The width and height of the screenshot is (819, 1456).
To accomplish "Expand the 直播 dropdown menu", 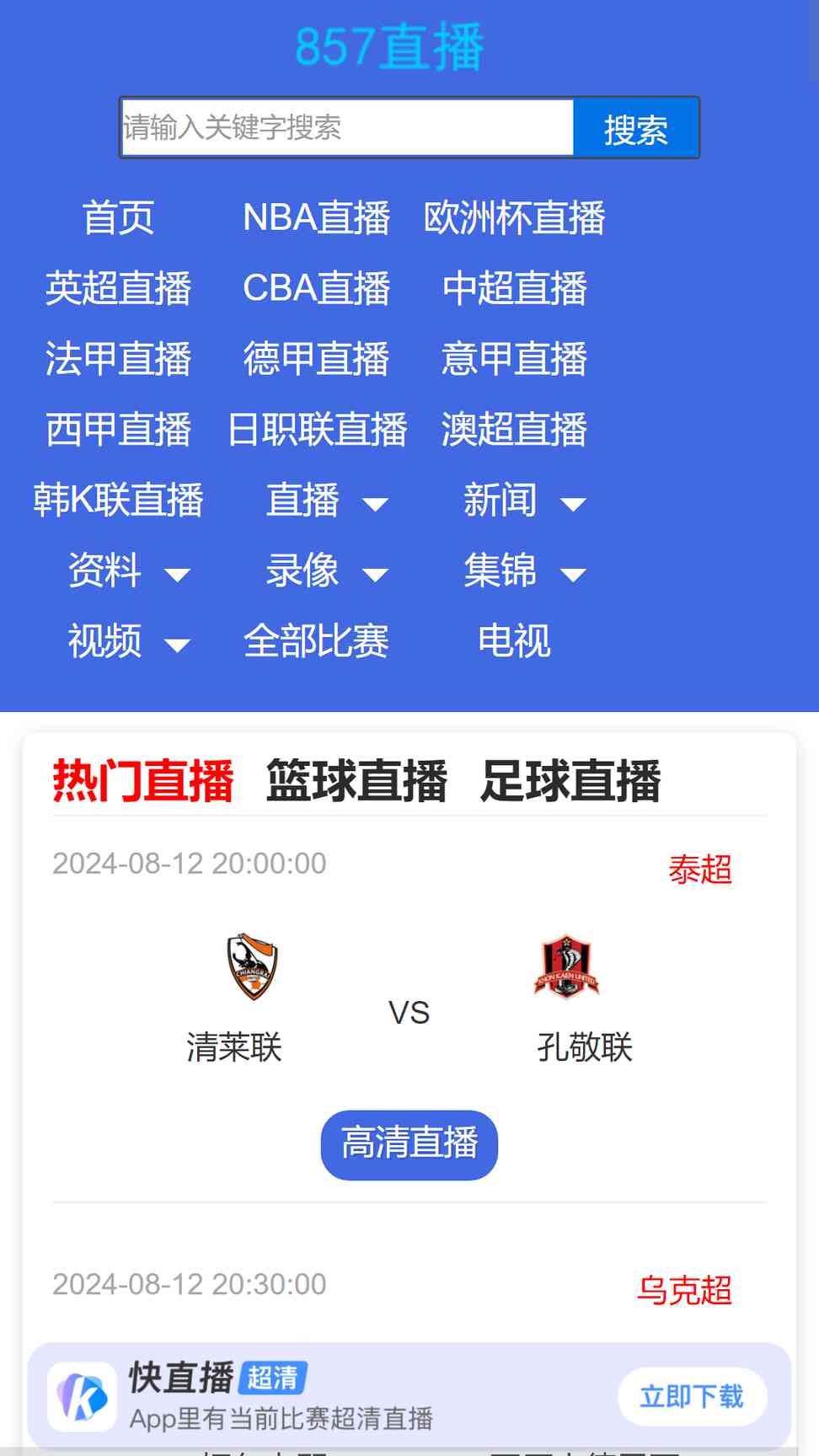I will 327,500.
